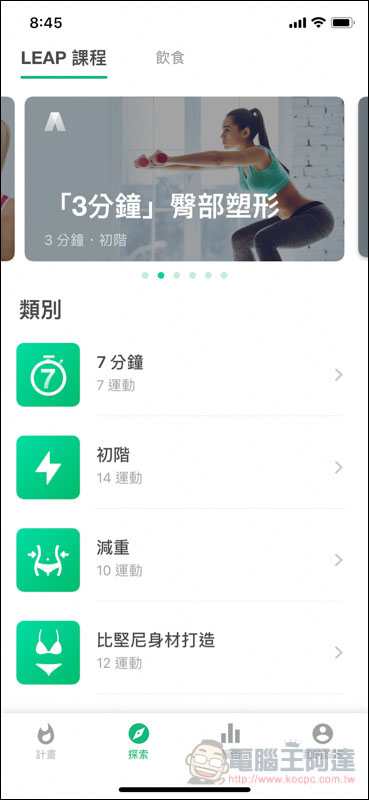Select the 探索 tab in bottom bar

point(138,742)
